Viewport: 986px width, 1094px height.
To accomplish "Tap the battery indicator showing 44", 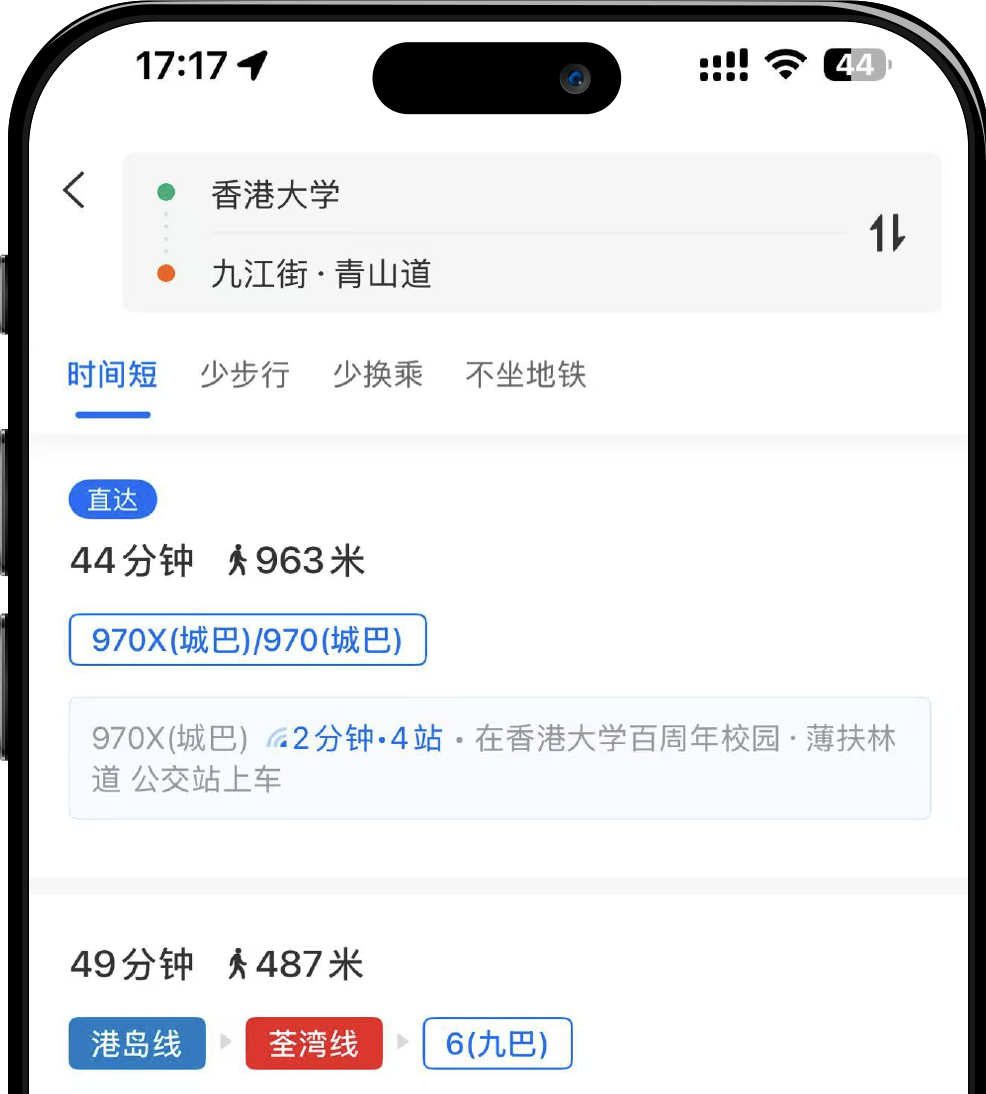I will click(x=855, y=64).
